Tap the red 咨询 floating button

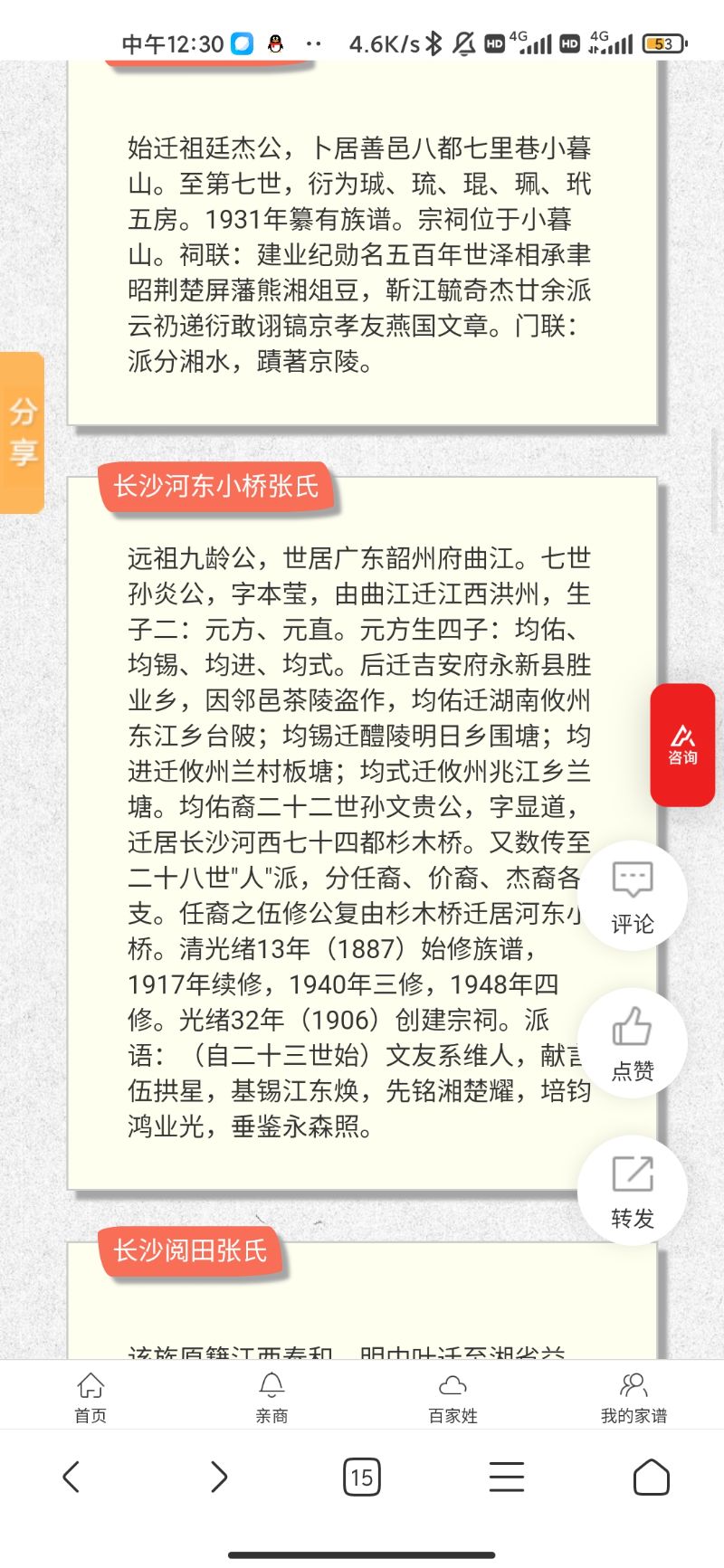click(x=682, y=745)
